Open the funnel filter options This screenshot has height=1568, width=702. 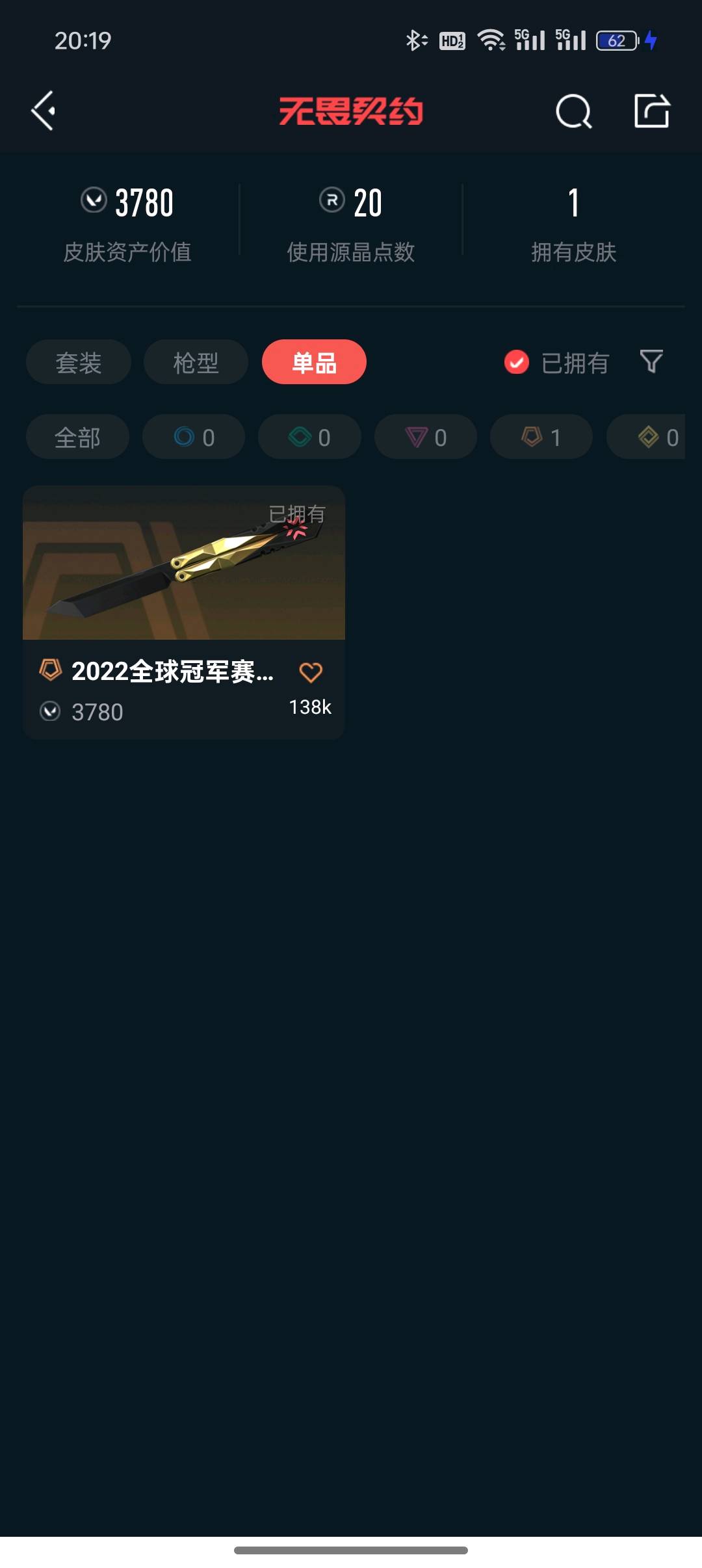(651, 361)
